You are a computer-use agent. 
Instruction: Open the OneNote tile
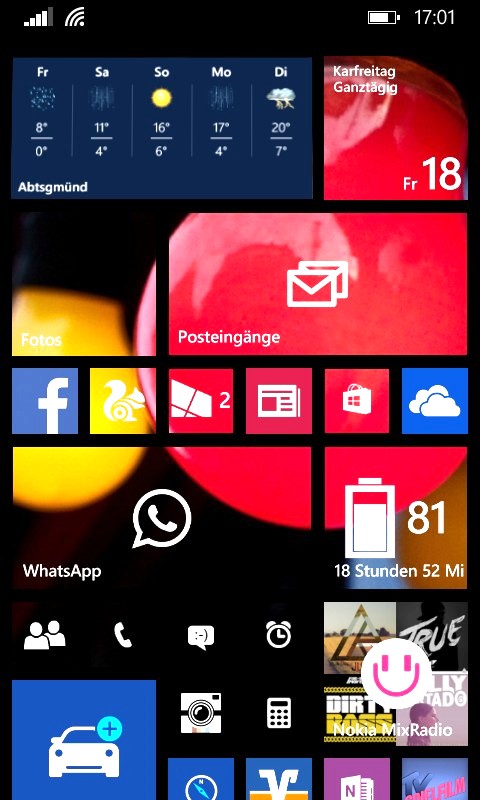tap(357, 779)
